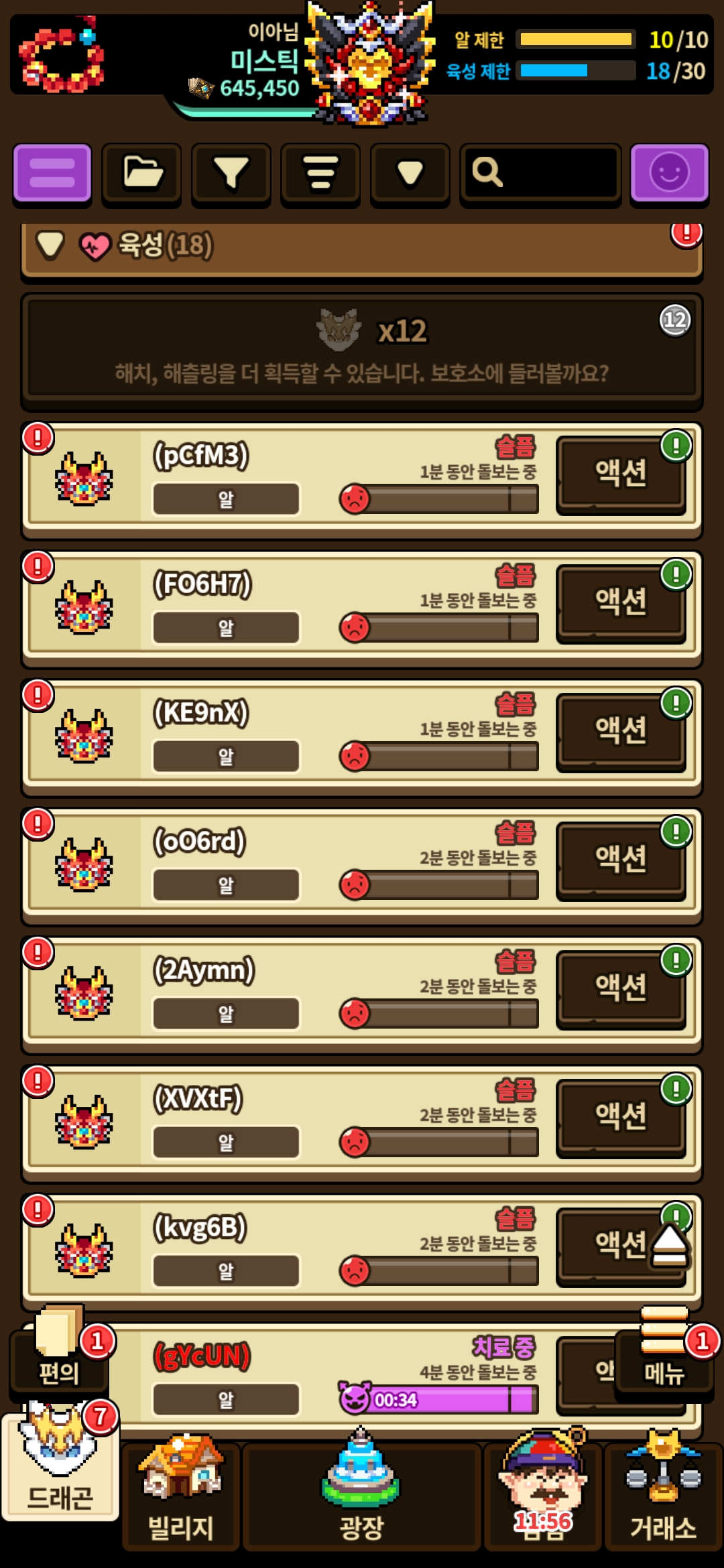Tap the search field with magnifier icon
The image size is (724, 1568).
[540, 174]
